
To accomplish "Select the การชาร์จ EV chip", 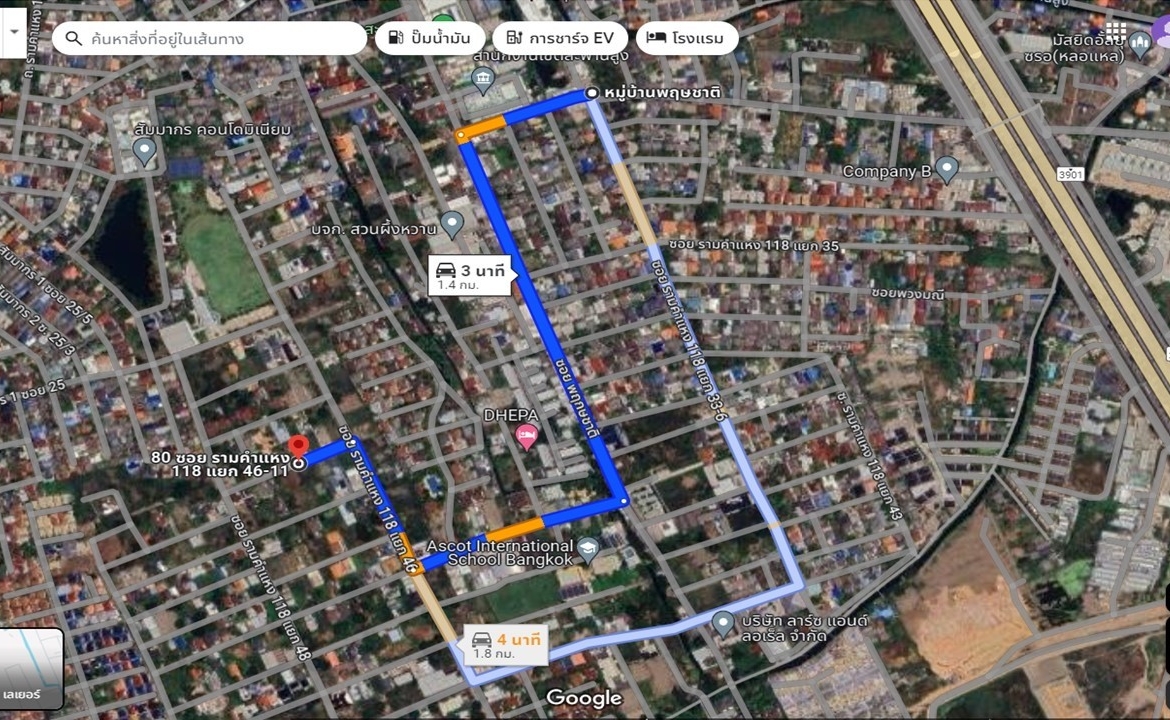I will pyautogui.click(x=560, y=39).
